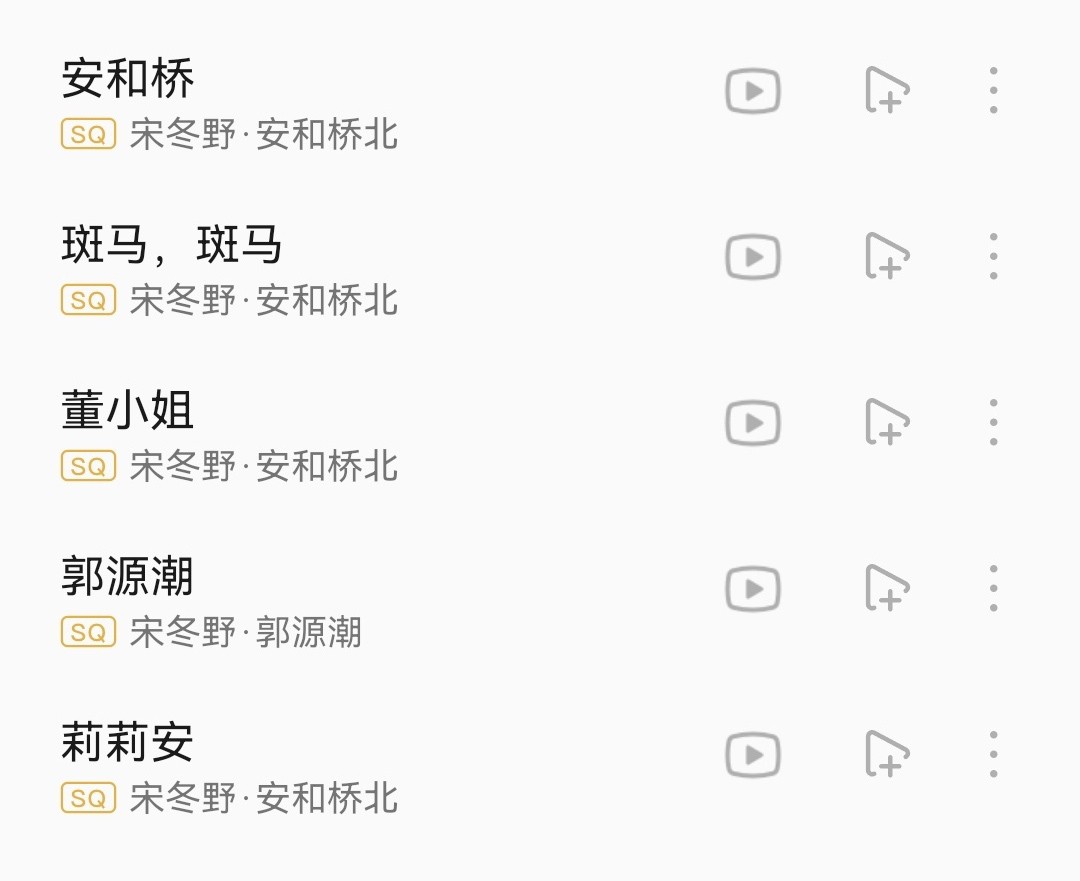Add 莉莉安 to play next
Image resolution: width=1080 pixels, height=881 pixels.
click(886, 755)
